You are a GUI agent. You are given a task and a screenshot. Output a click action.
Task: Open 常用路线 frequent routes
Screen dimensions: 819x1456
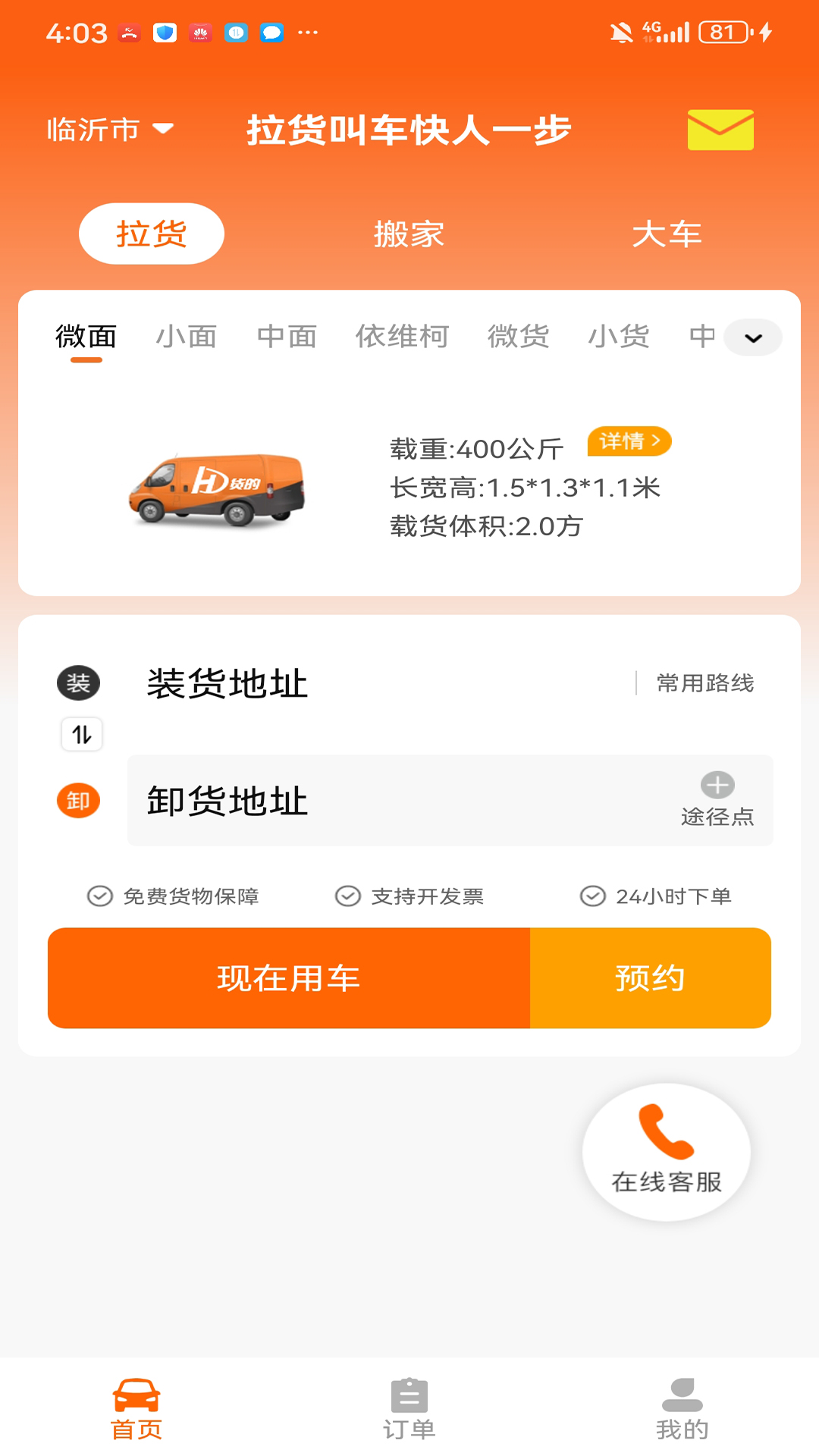704,683
